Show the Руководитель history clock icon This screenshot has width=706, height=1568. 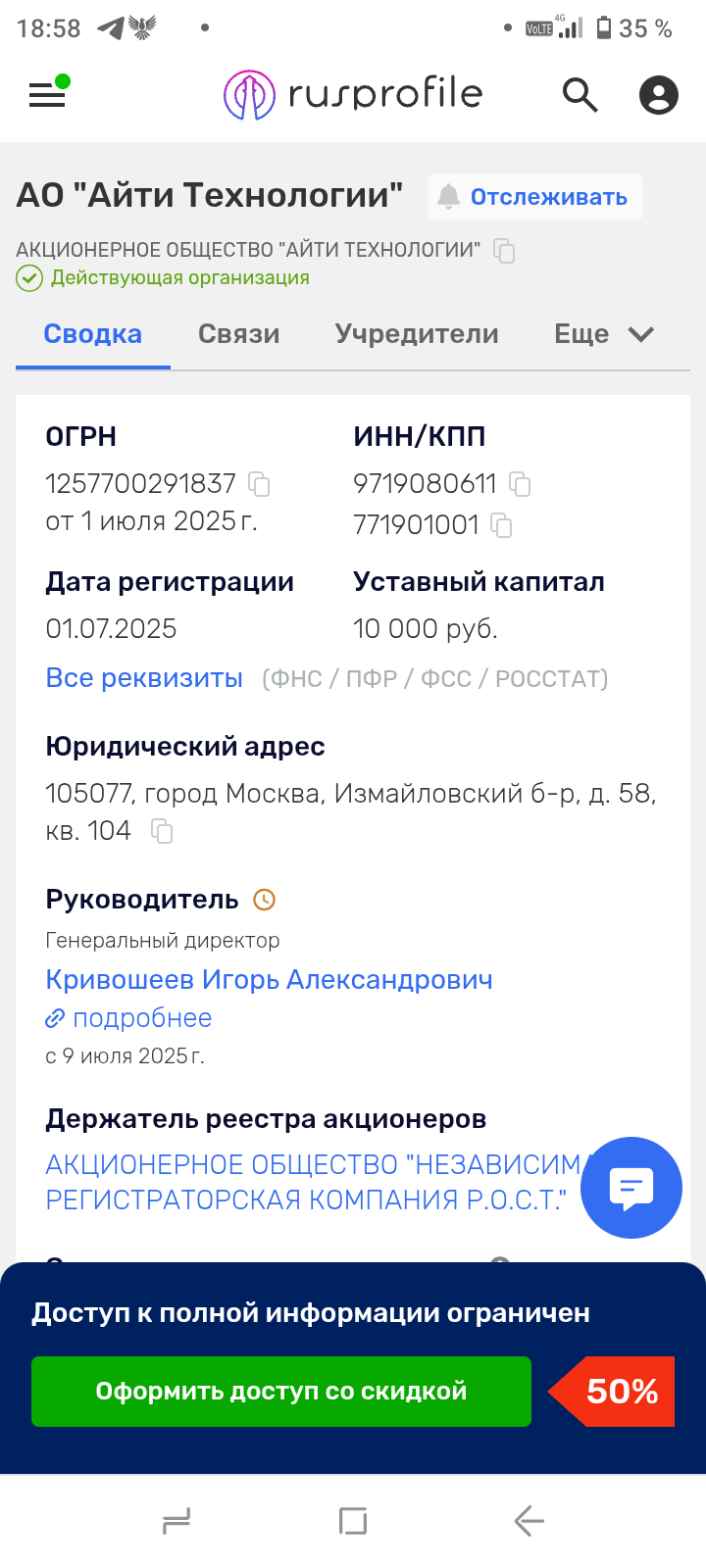[x=265, y=899]
